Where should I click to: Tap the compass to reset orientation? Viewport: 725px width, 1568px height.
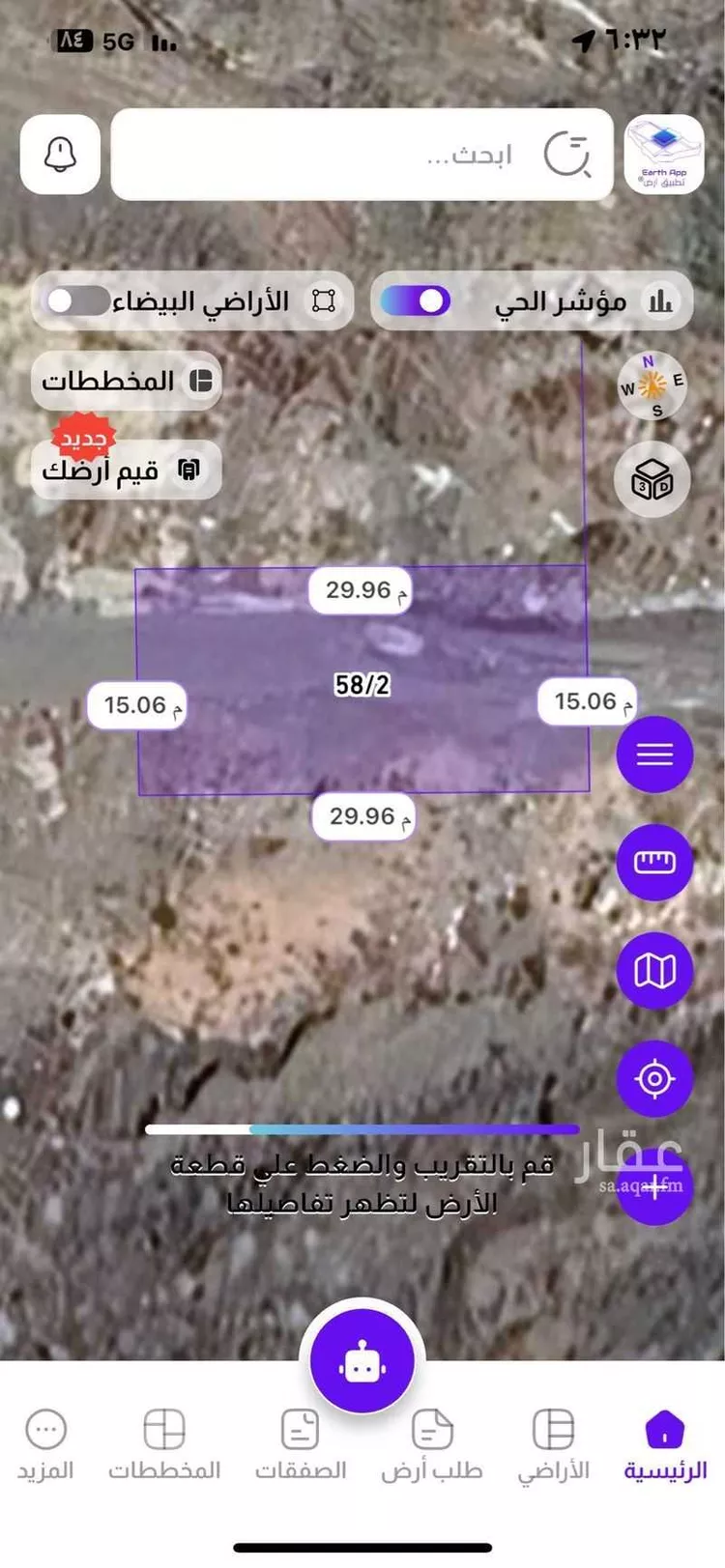pos(652,385)
